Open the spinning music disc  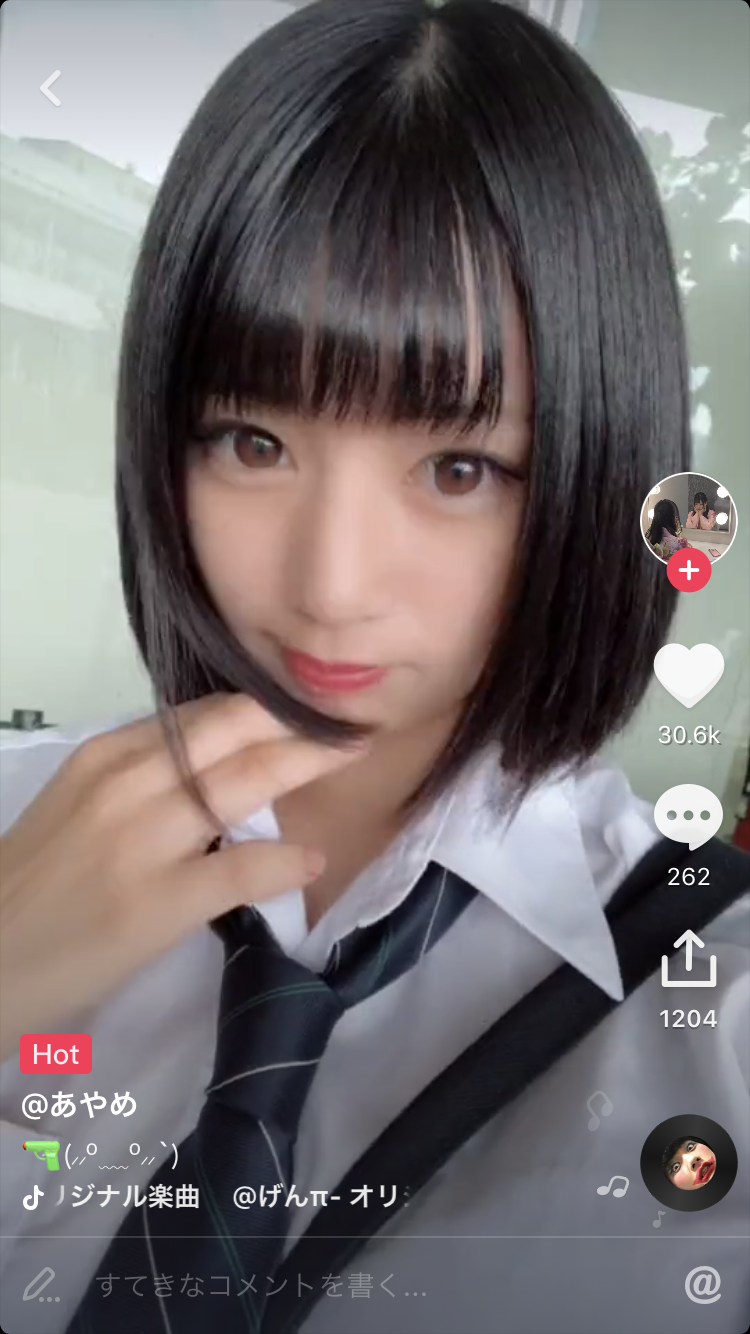click(x=688, y=1163)
